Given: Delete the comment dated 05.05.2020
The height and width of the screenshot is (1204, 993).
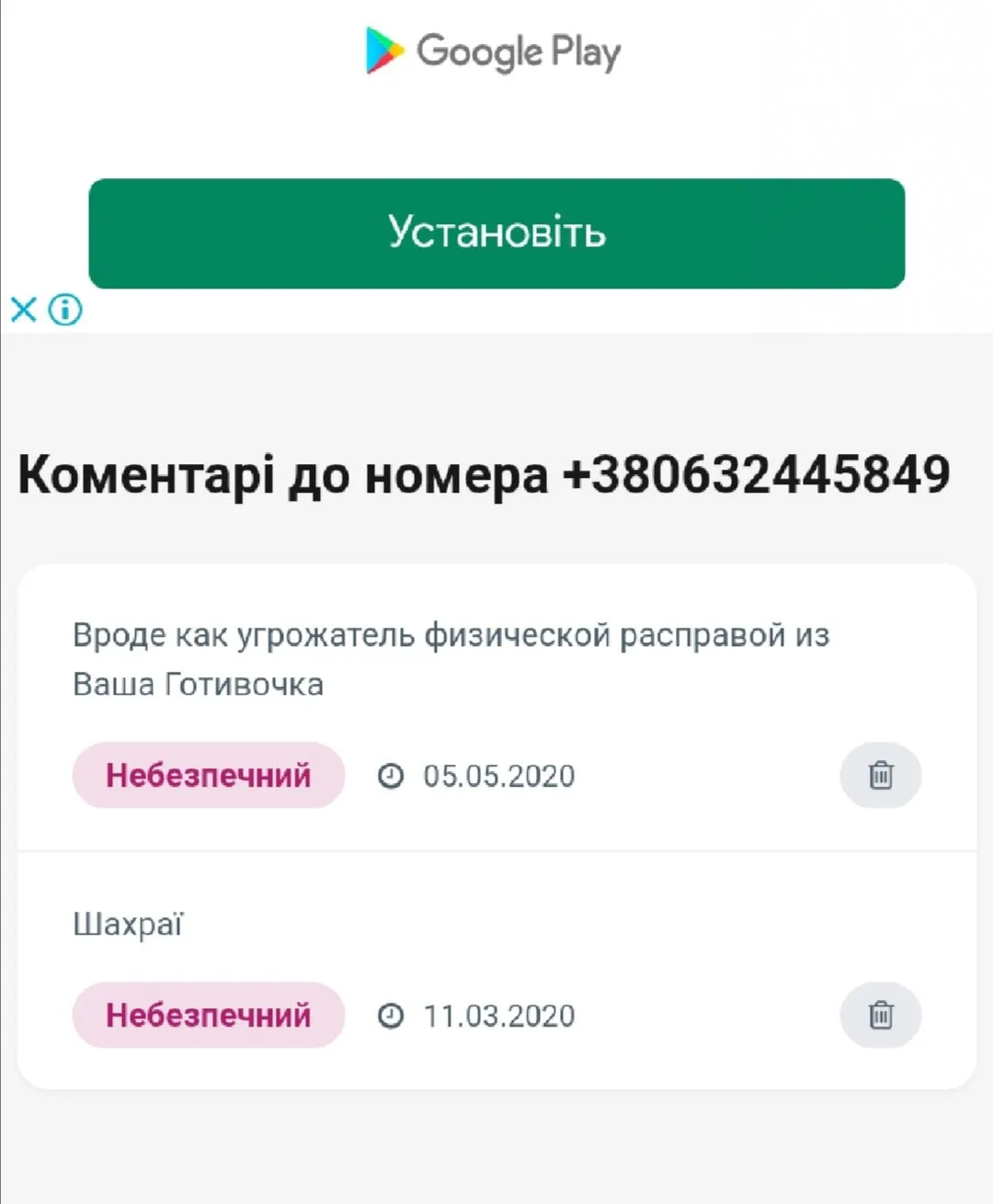Looking at the screenshot, I should pos(880,775).
